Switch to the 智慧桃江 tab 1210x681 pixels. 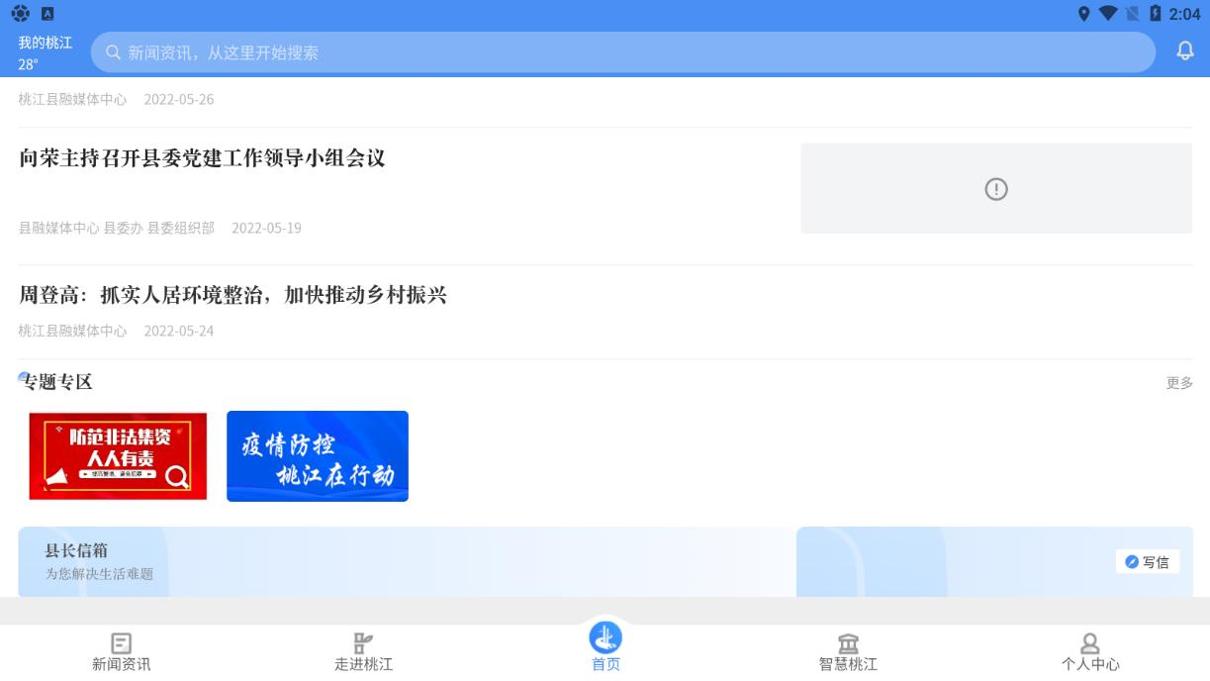(848, 652)
